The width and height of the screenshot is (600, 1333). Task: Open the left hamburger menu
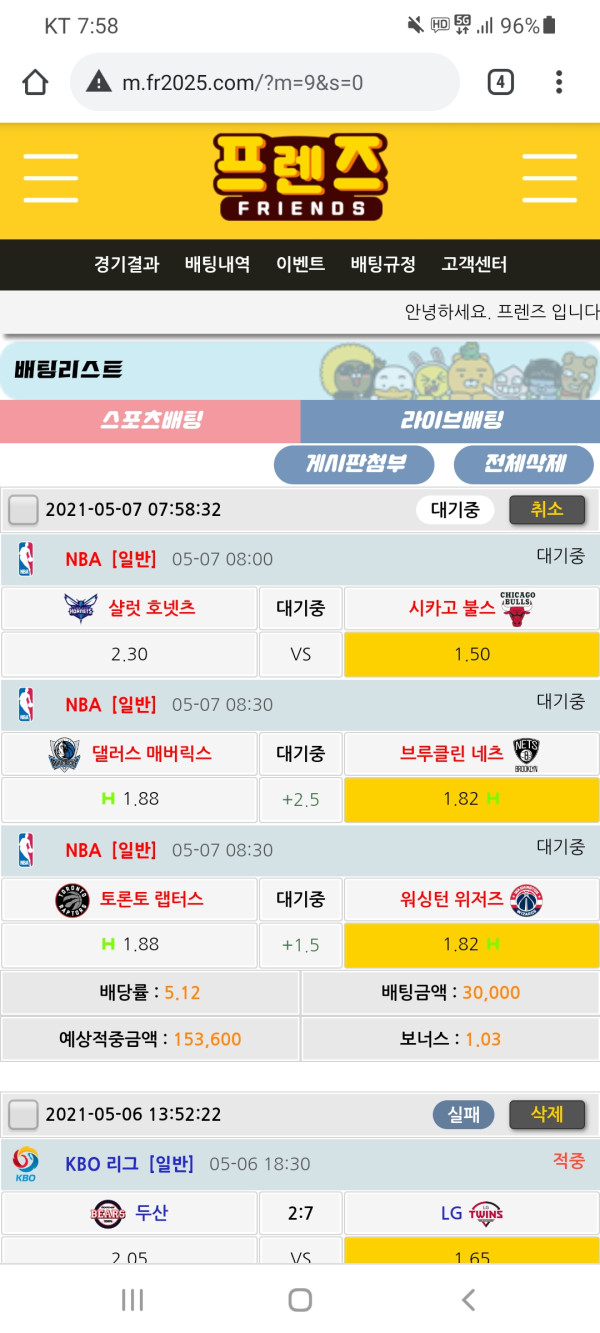point(51,180)
